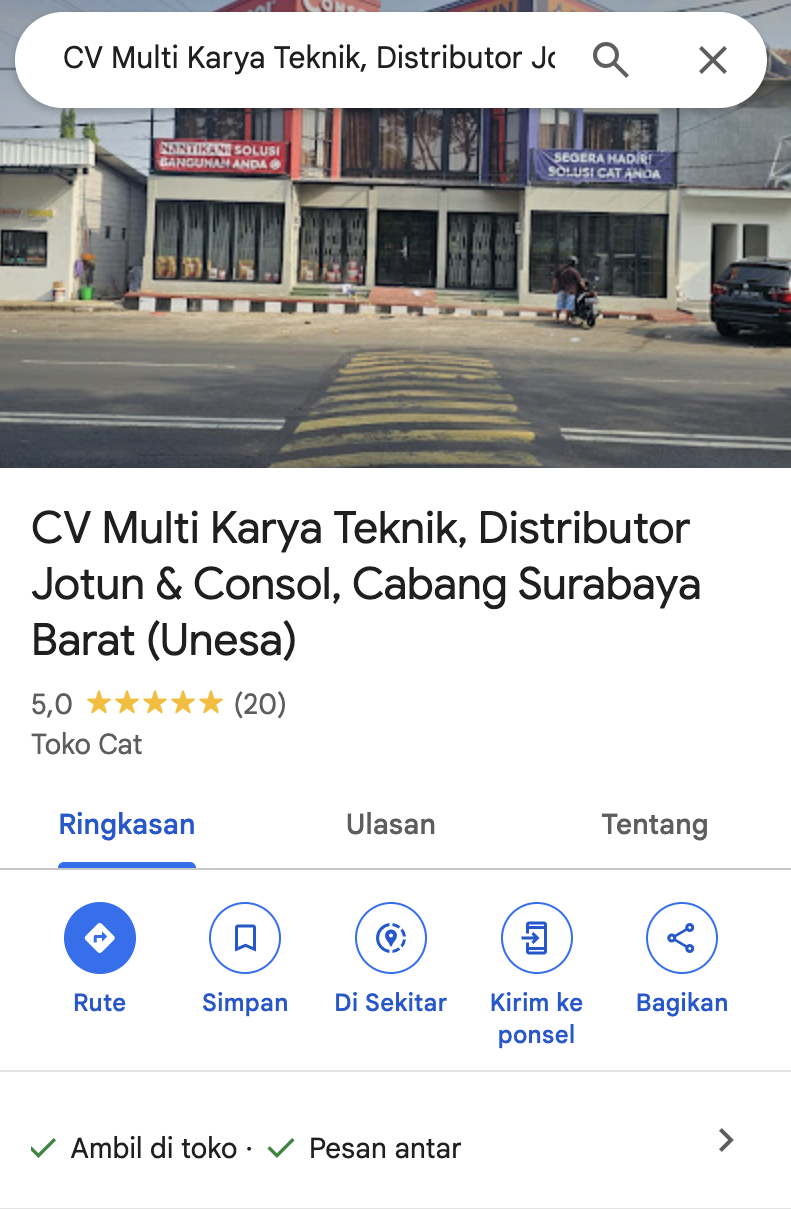Share this place with Bagikan

pos(681,938)
